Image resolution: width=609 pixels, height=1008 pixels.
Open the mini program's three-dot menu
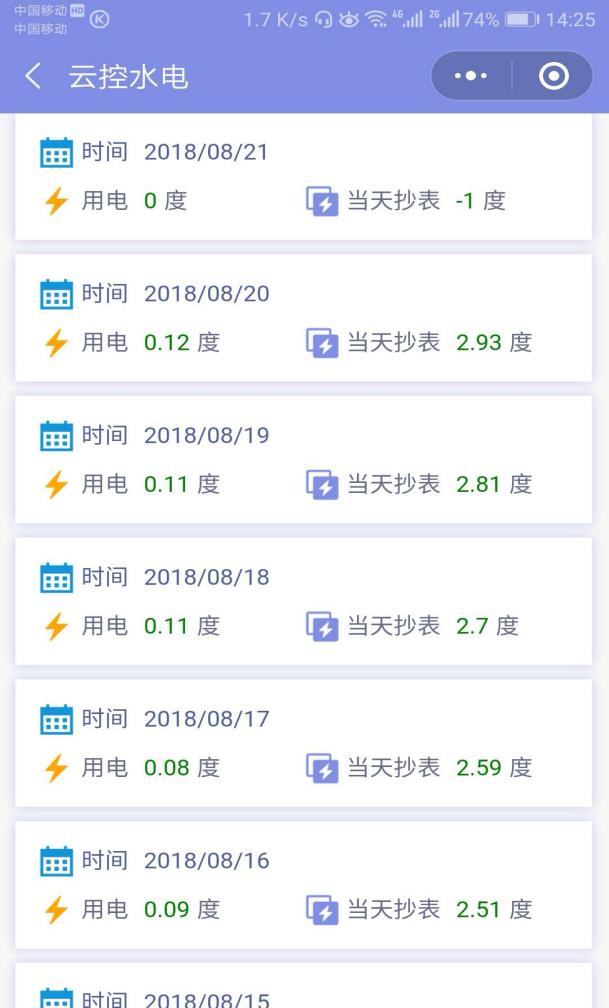pos(471,77)
